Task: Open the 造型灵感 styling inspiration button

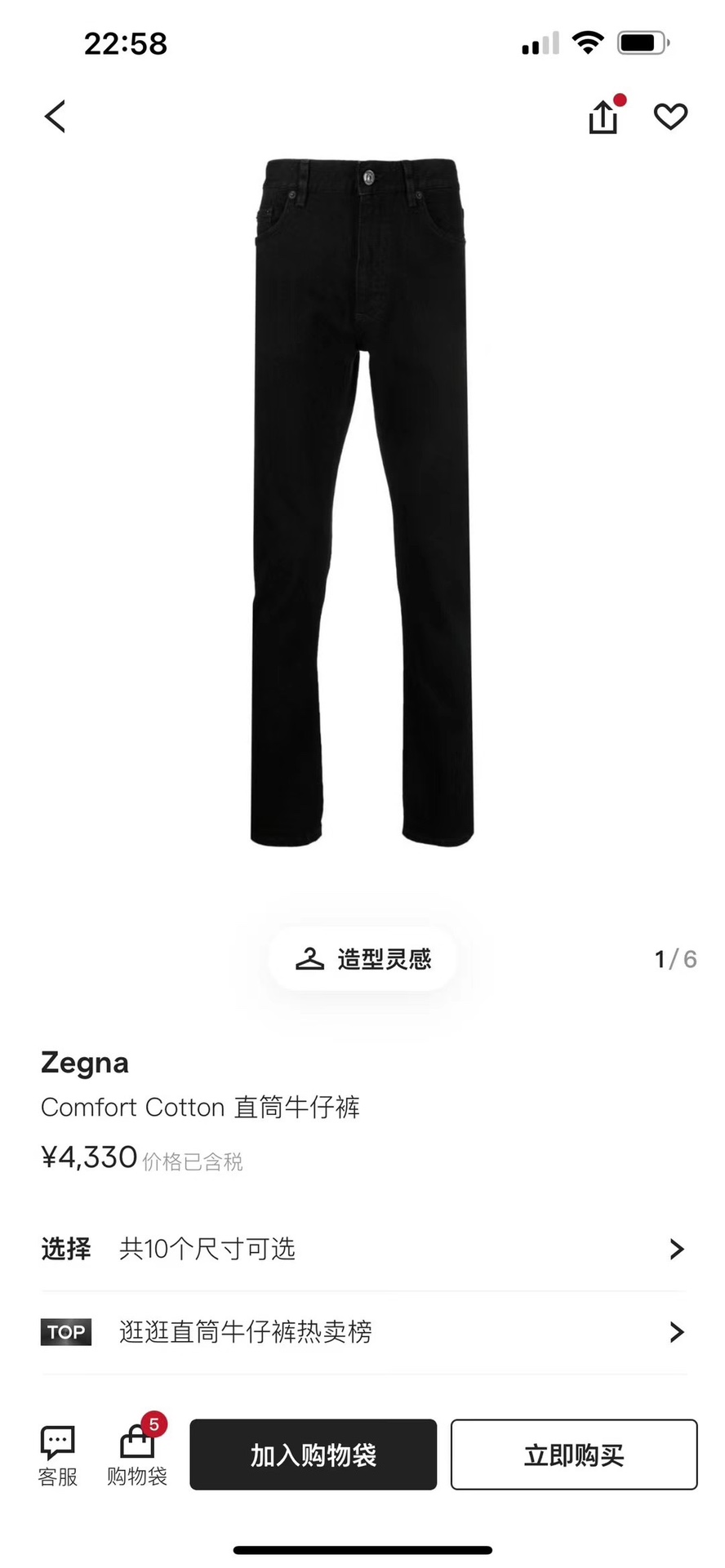Action: point(362,959)
